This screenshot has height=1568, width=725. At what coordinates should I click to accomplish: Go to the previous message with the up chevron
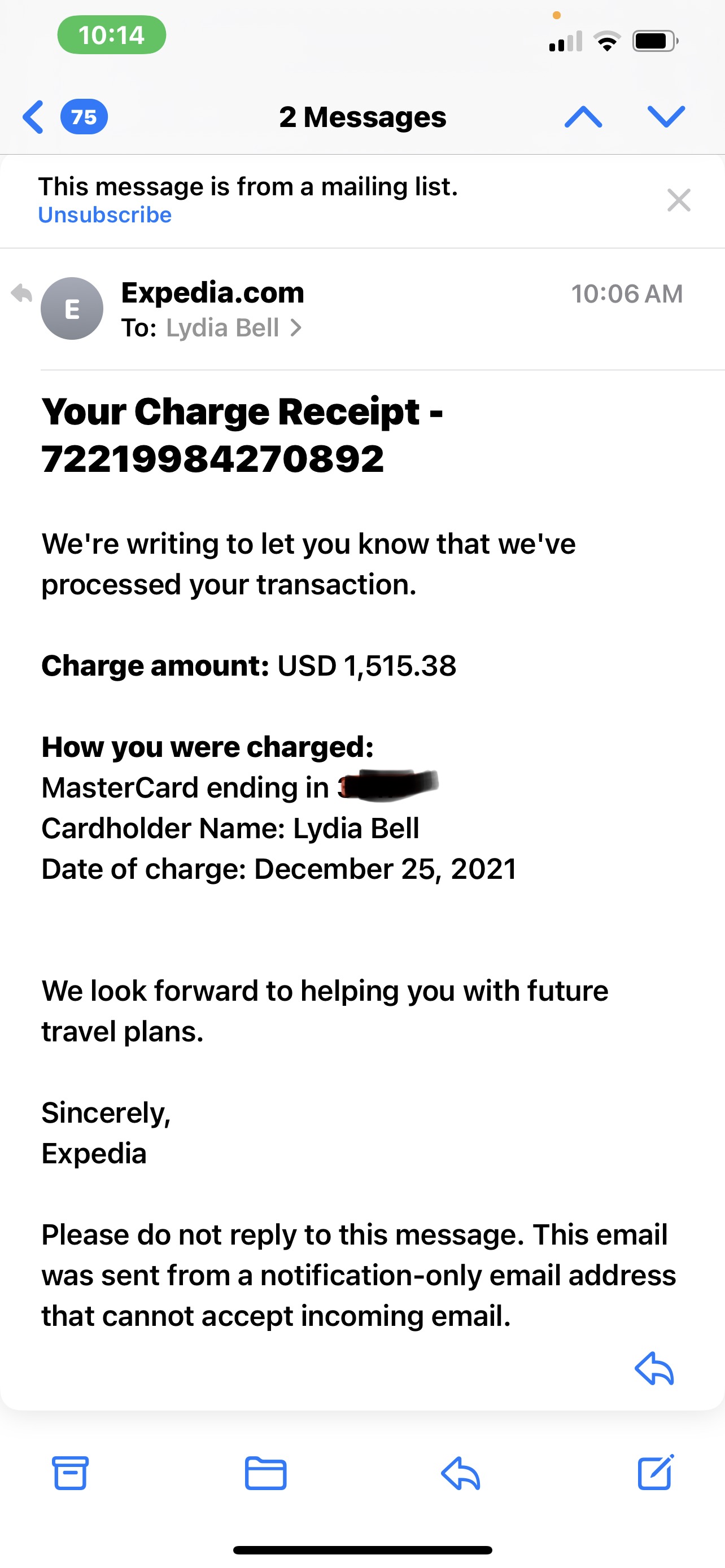coord(583,116)
